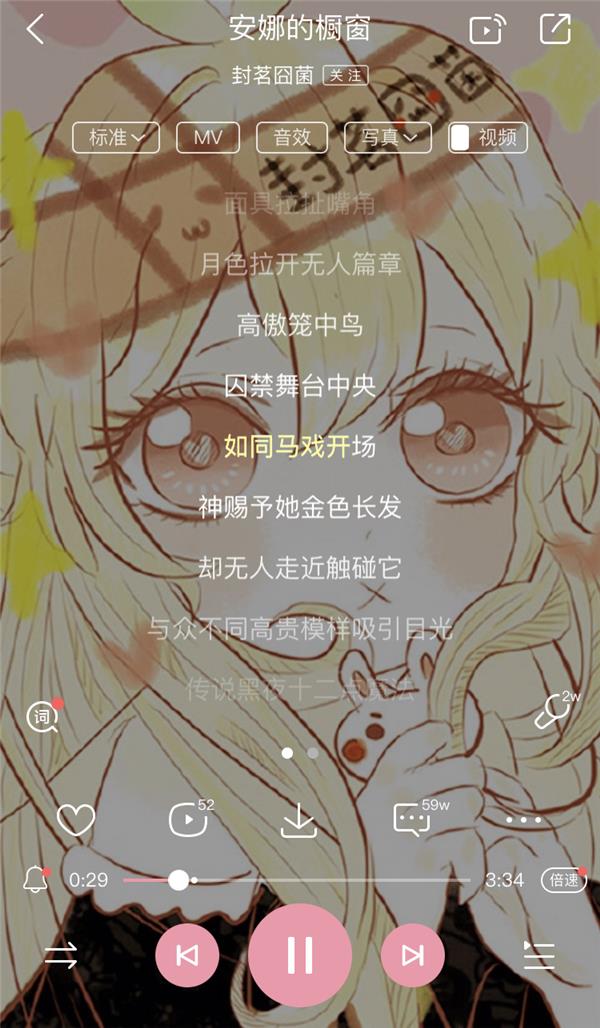
Task: Go back from the player screen
Action: 35,29
